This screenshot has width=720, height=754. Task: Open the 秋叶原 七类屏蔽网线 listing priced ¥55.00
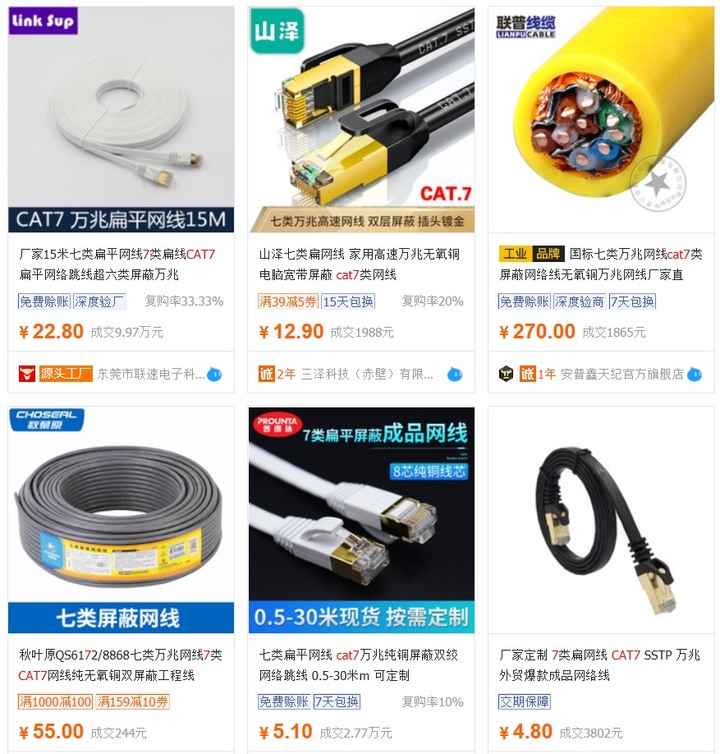click(x=120, y=520)
